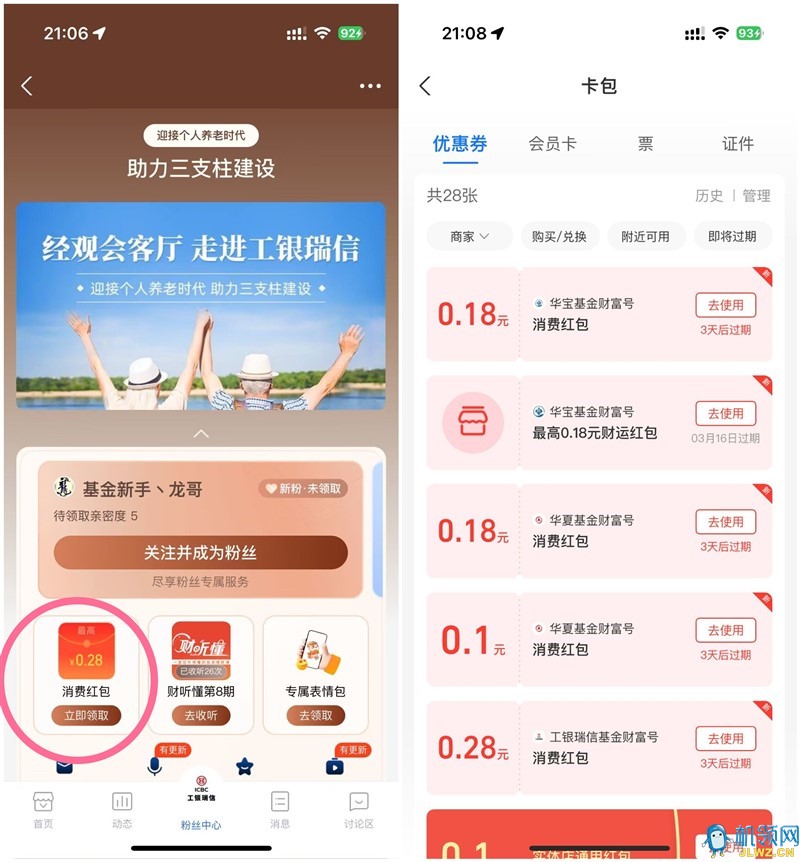Use the 工银瑞信基金财富号 0.28元 red packet
800x862 pixels.
[x=725, y=739]
